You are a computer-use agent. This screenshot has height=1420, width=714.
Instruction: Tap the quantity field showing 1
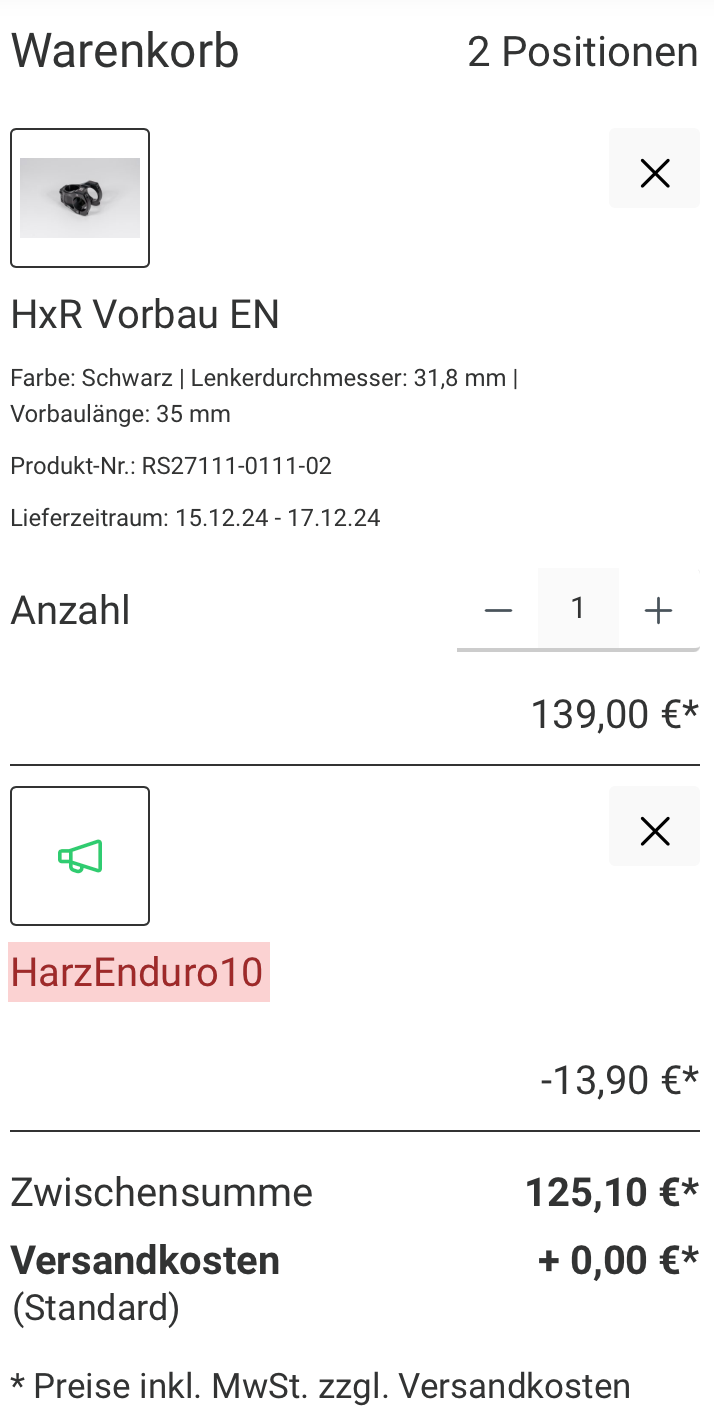578,608
